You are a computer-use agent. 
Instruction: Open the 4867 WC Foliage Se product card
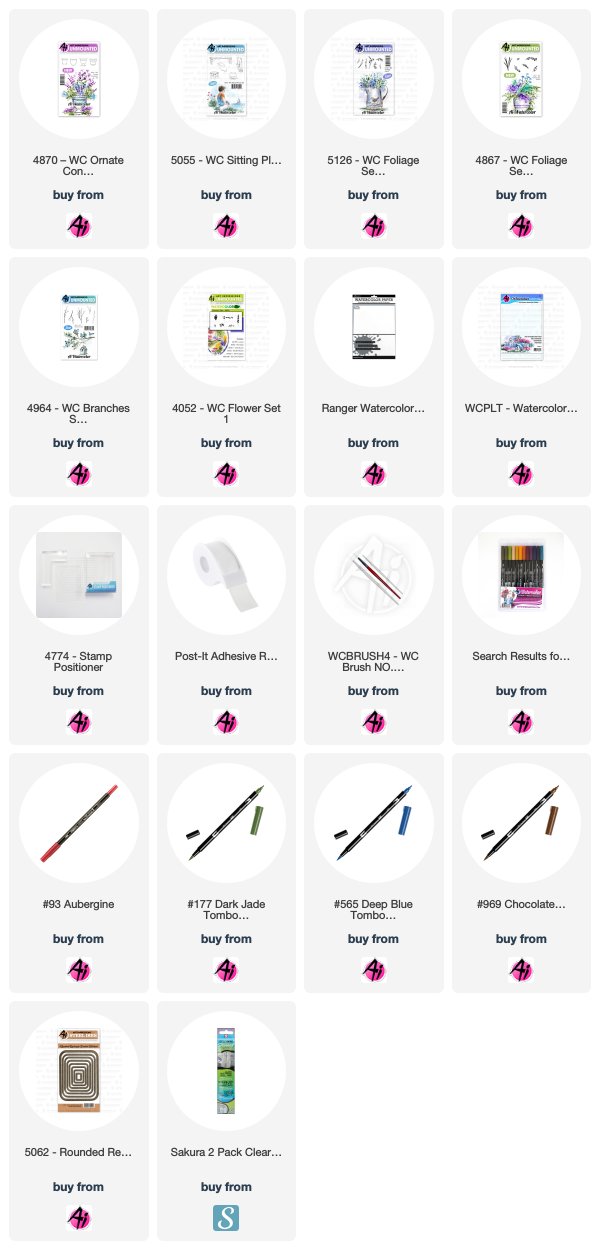(523, 129)
